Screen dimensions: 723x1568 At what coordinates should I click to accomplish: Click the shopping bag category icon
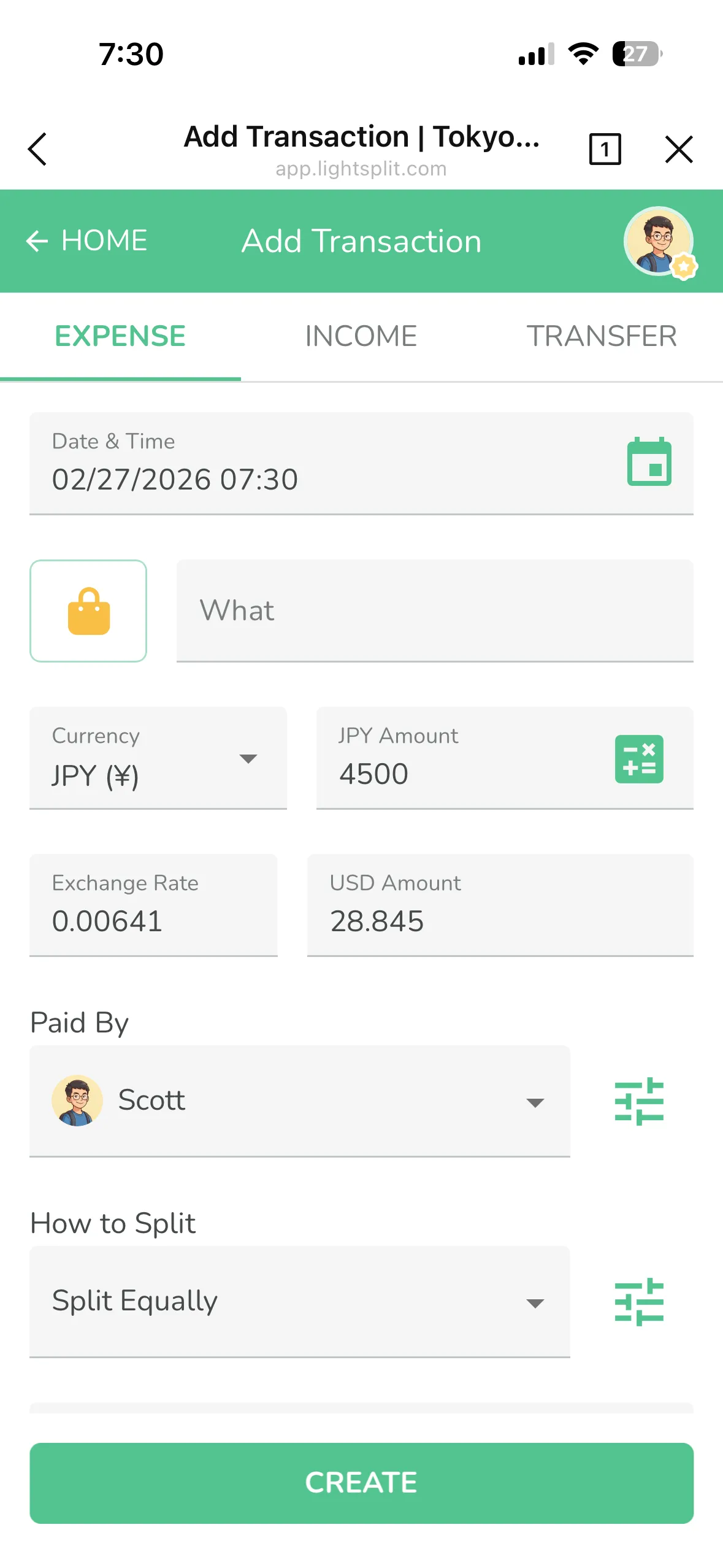[88, 610]
